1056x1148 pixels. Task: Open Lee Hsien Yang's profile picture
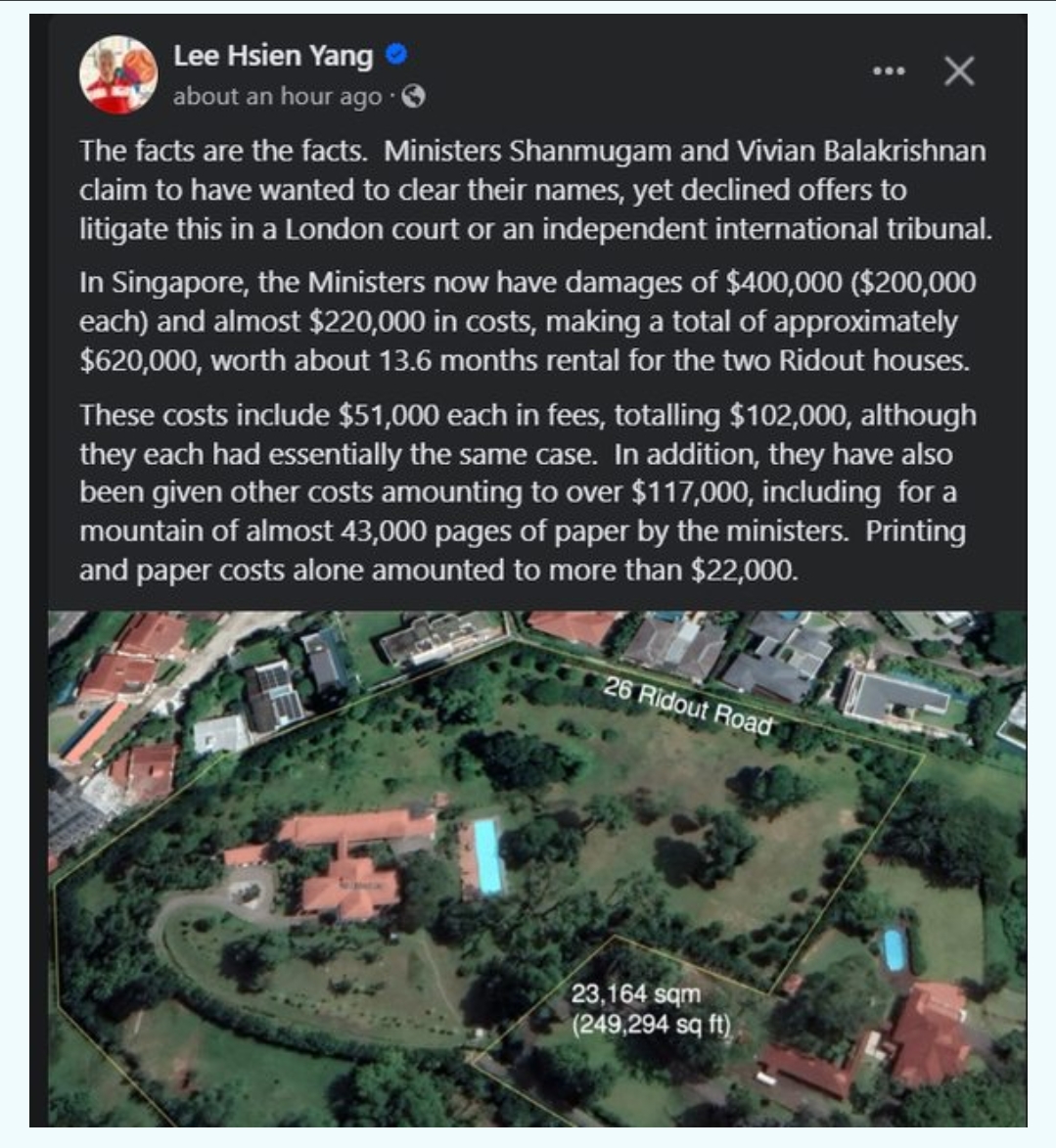tap(118, 75)
